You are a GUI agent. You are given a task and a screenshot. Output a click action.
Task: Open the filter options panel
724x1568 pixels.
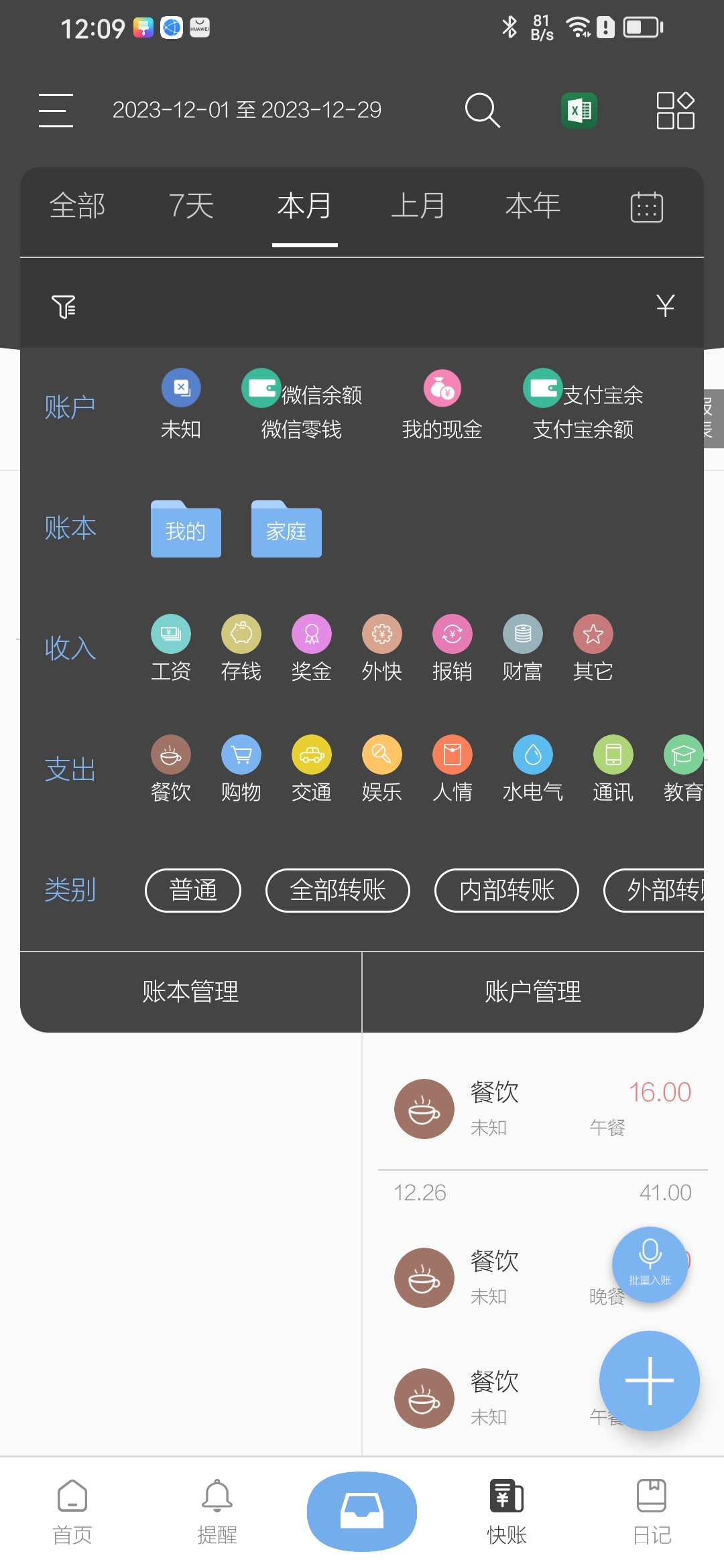click(64, 307)
